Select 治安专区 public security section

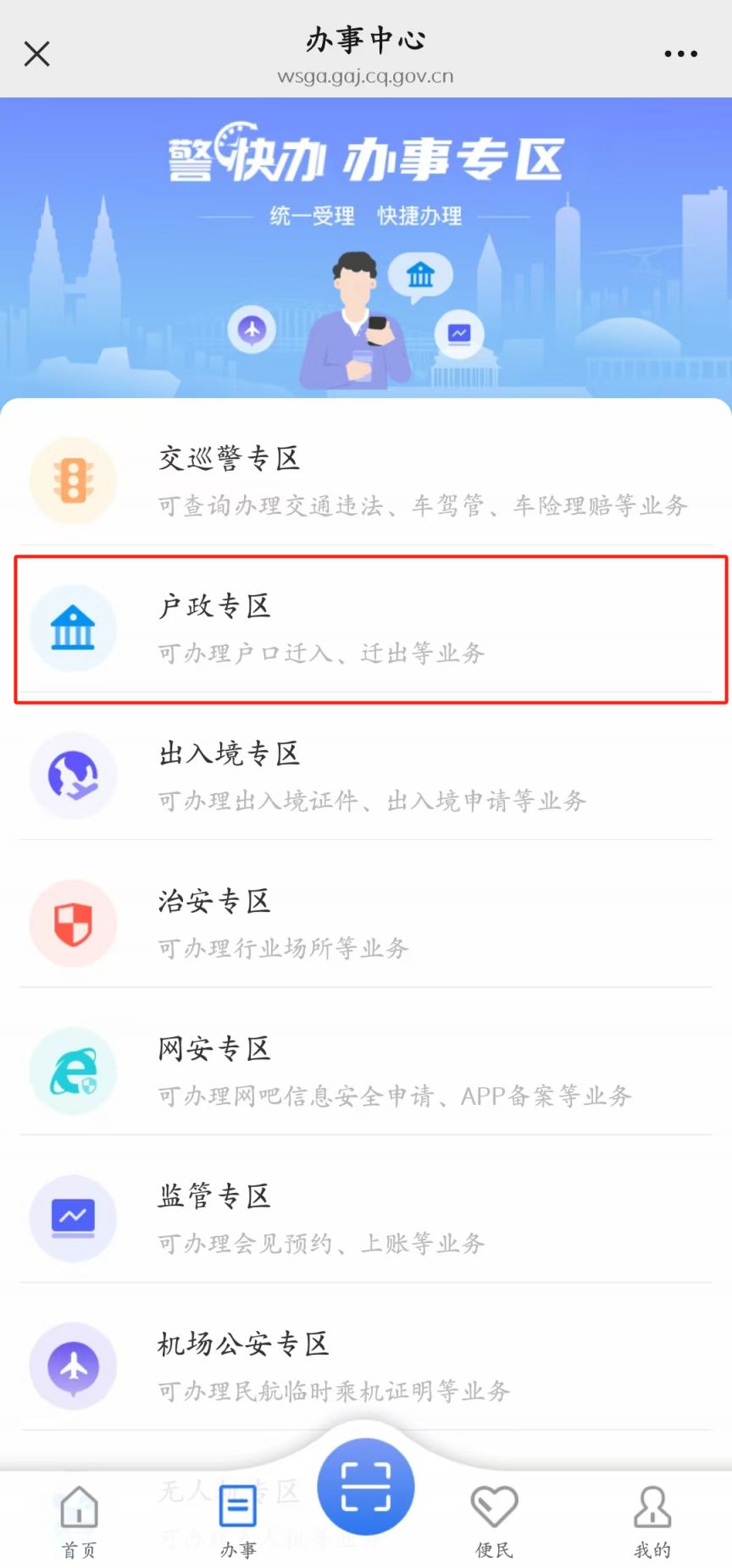click(x=366, y=923)
